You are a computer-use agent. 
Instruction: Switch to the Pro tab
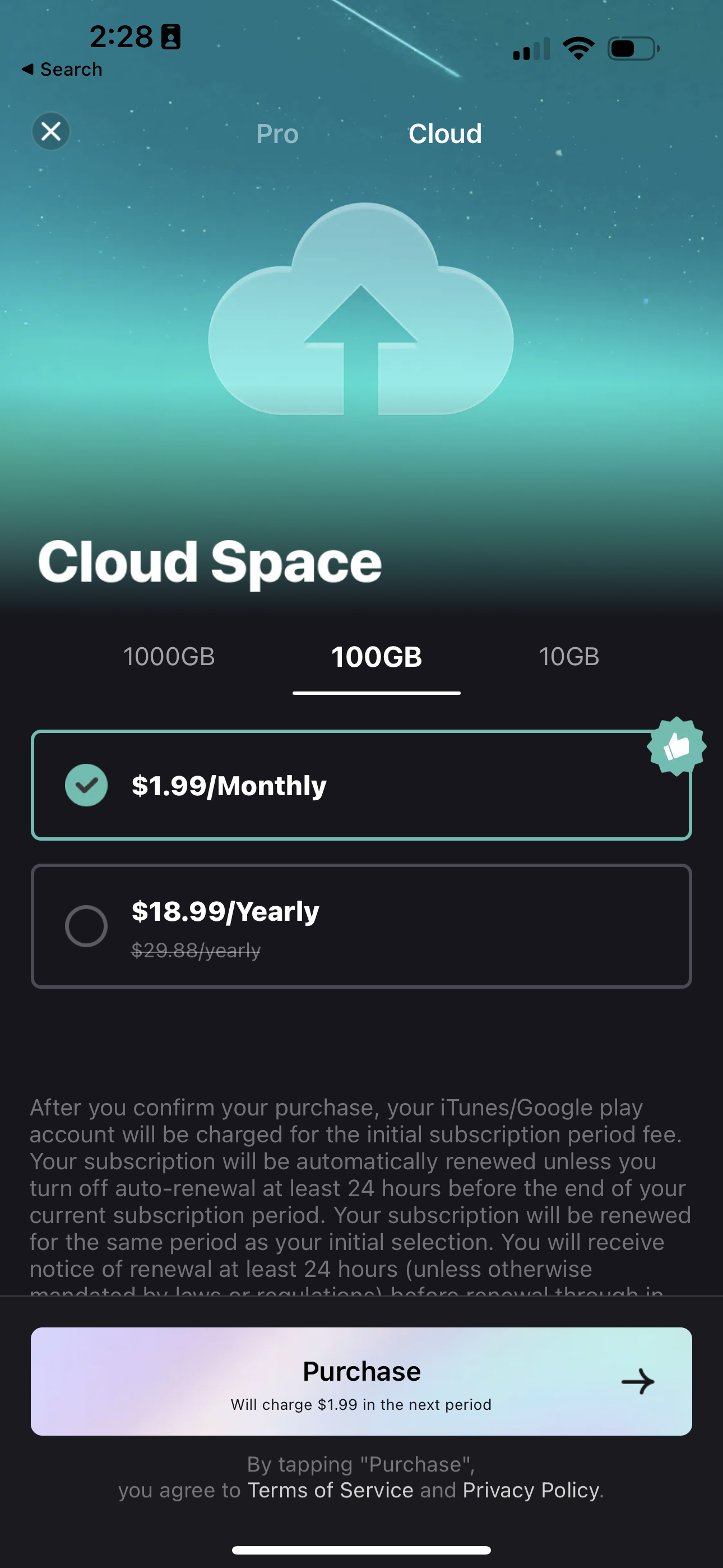277,133
